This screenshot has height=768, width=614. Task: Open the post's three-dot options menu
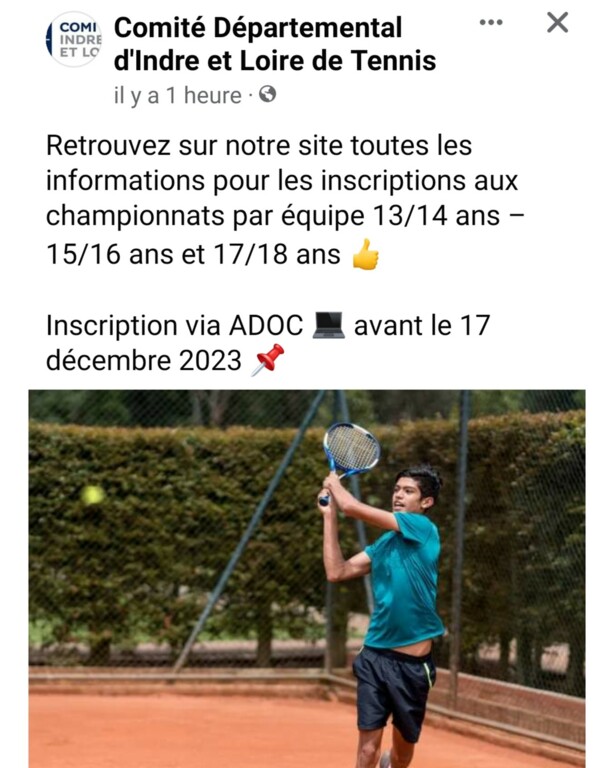[491, 23]
